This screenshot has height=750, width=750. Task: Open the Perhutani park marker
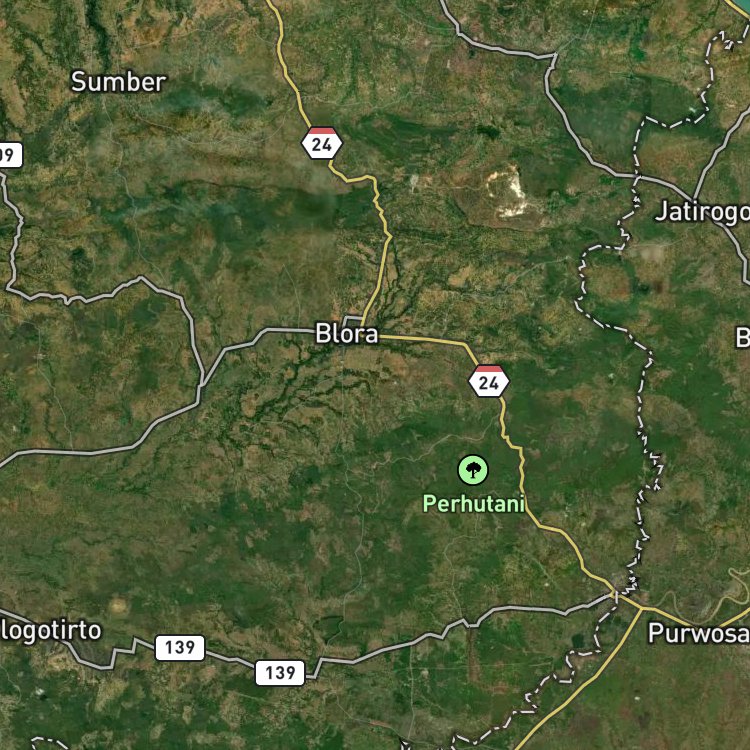coord(473,470)
